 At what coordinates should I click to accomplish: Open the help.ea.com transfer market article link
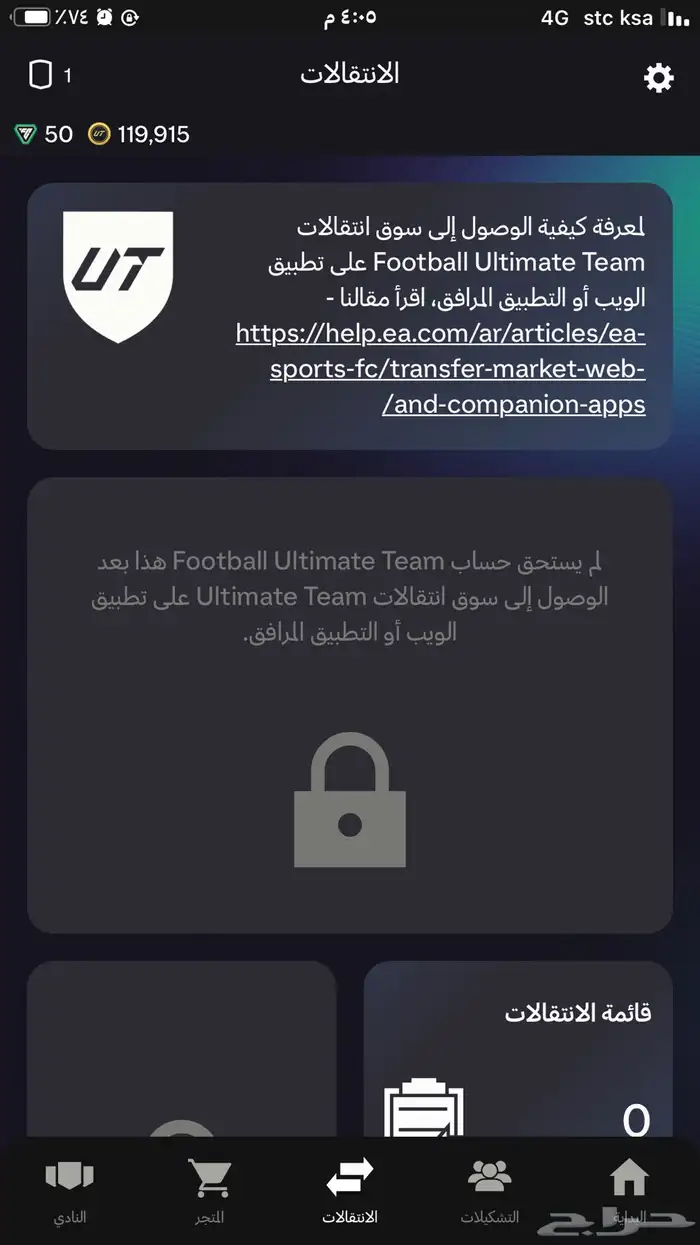pos(441,369)
